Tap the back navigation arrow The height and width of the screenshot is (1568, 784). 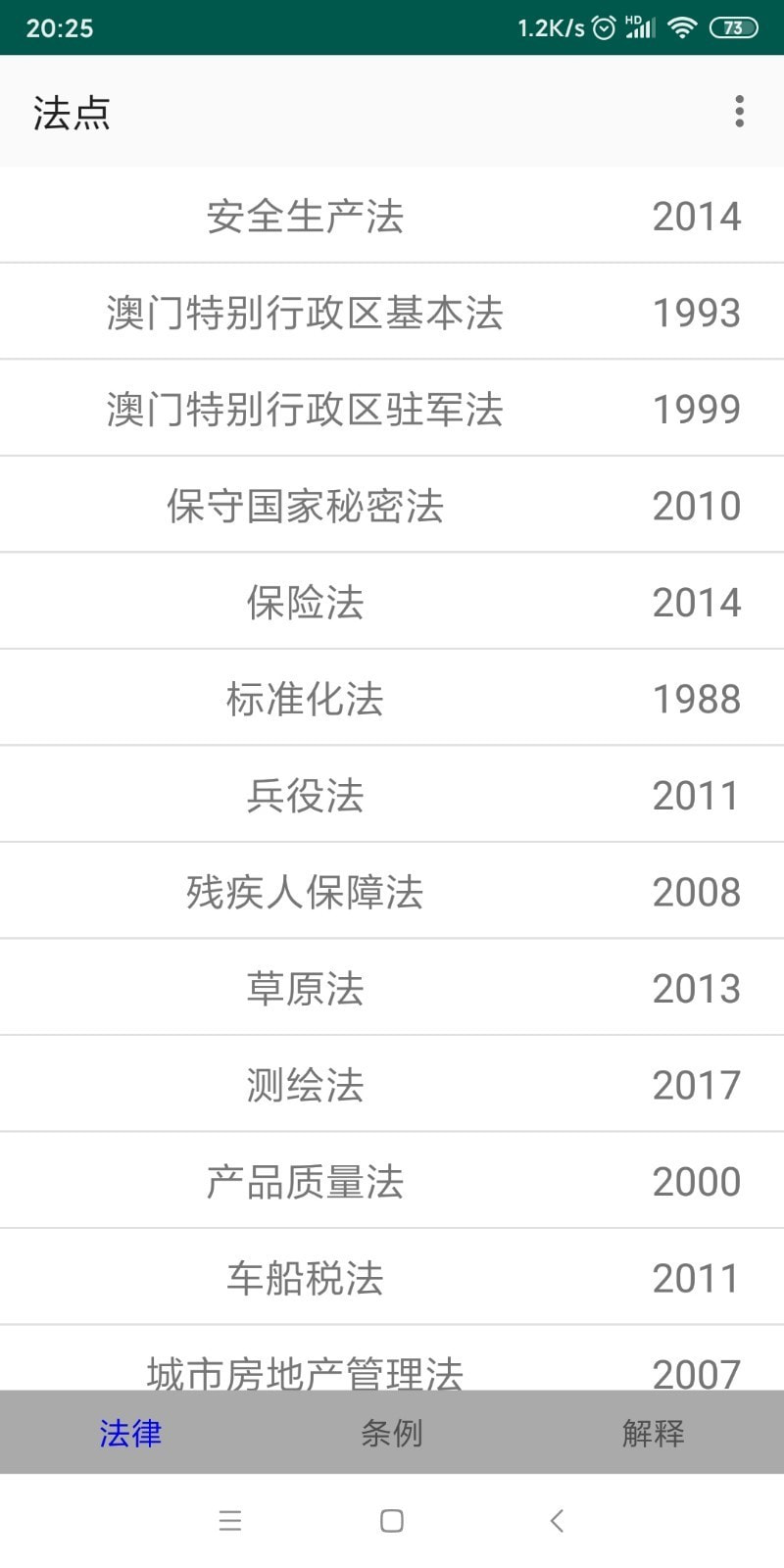click(556, 1521)
